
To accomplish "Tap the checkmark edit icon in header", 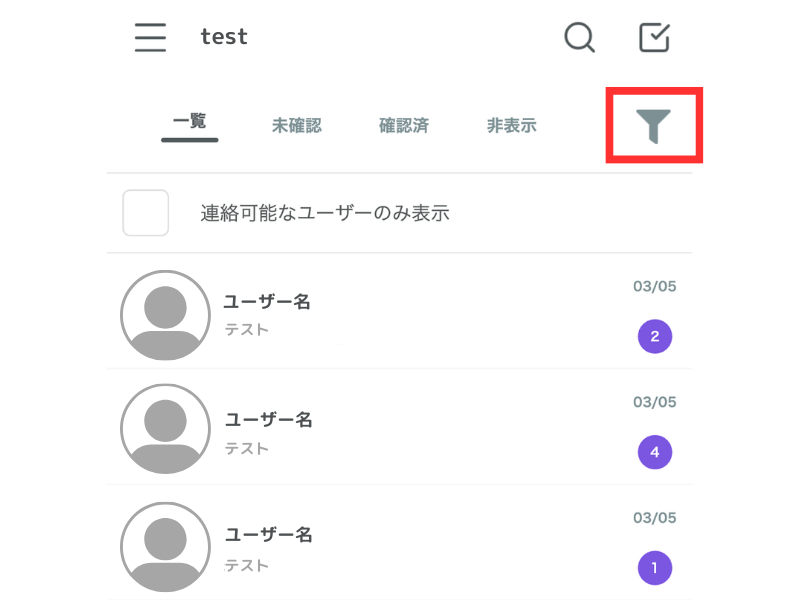I will tap(654, 38).
